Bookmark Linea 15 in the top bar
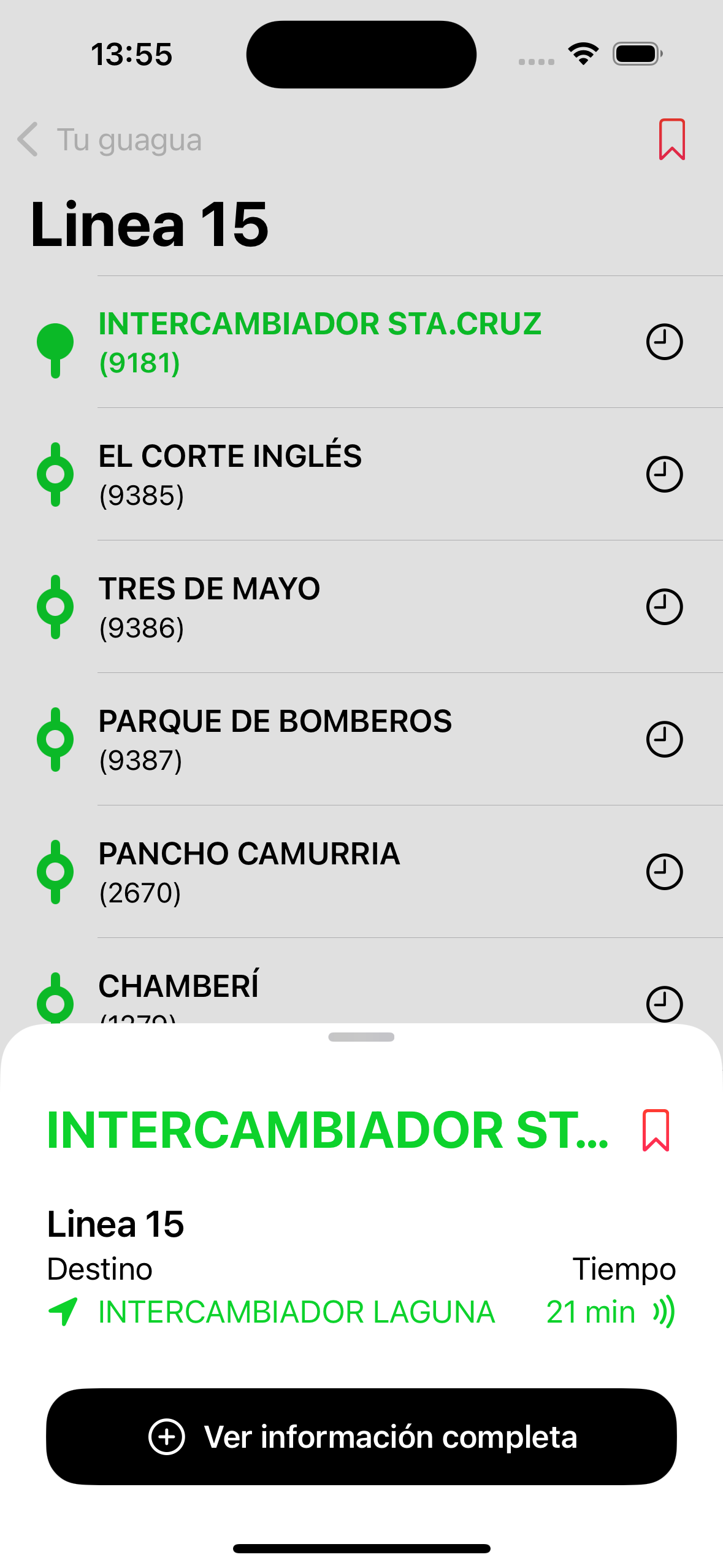This screenshot has height=1568, width=723. [x=671, y=140]
